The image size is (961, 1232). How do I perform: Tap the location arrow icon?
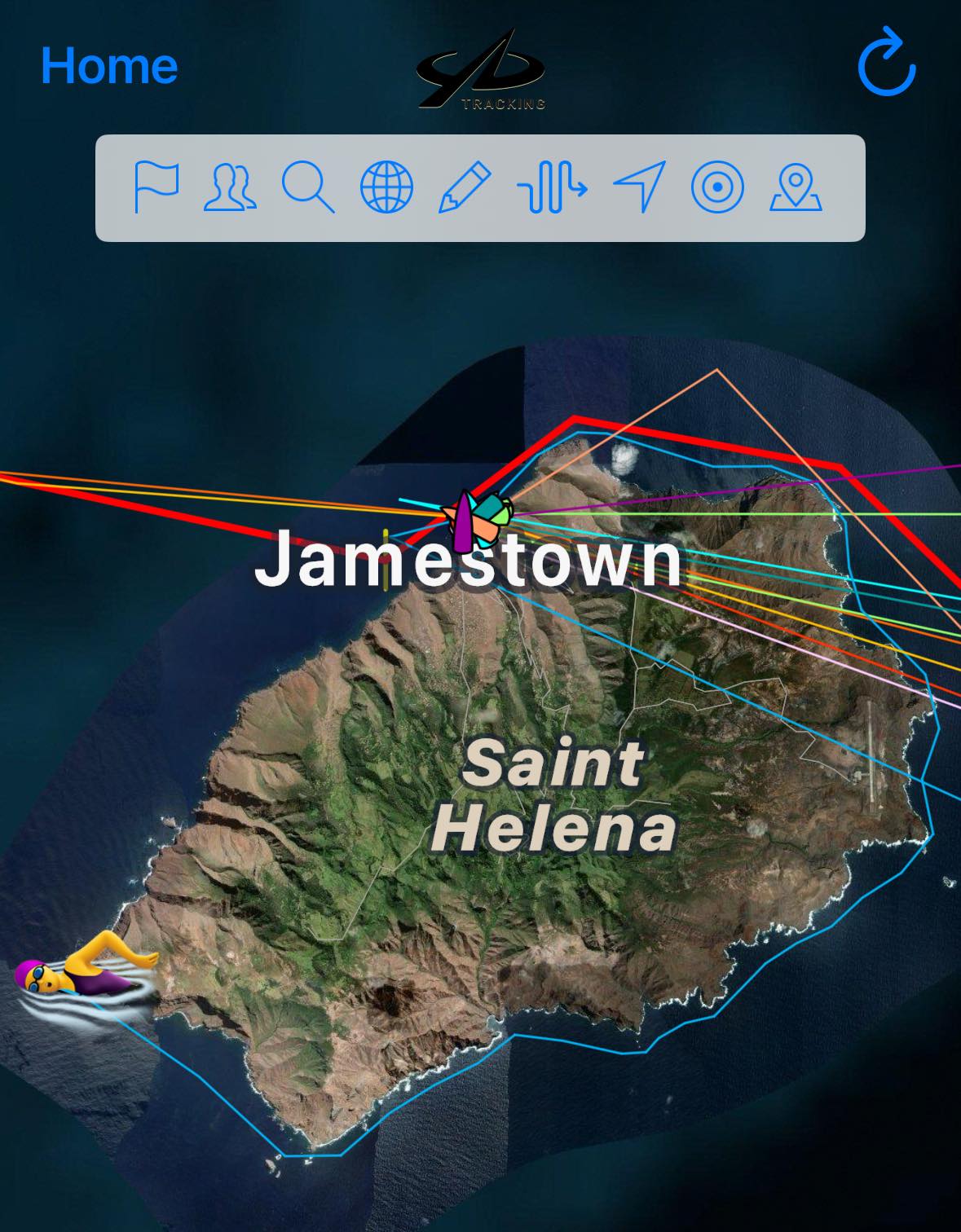[x=639, y=187]
